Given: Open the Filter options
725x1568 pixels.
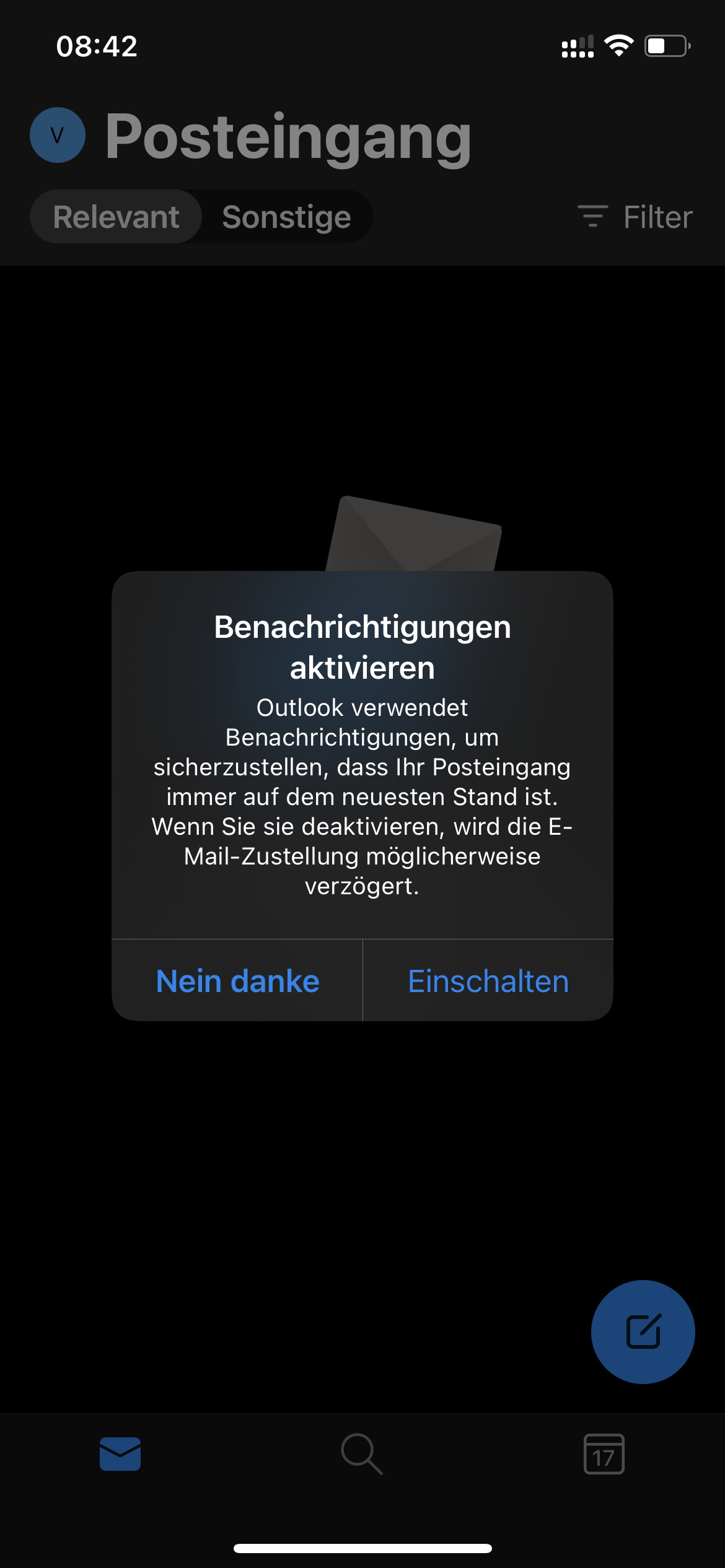Looking at the screenshot, I should point(635,217).
